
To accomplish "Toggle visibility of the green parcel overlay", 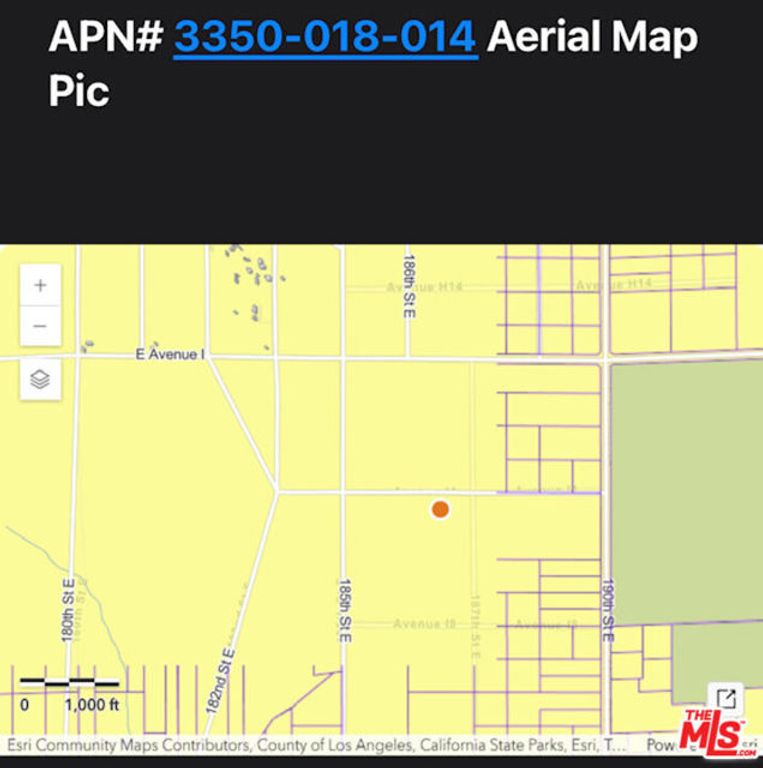I will pos(39,378).
